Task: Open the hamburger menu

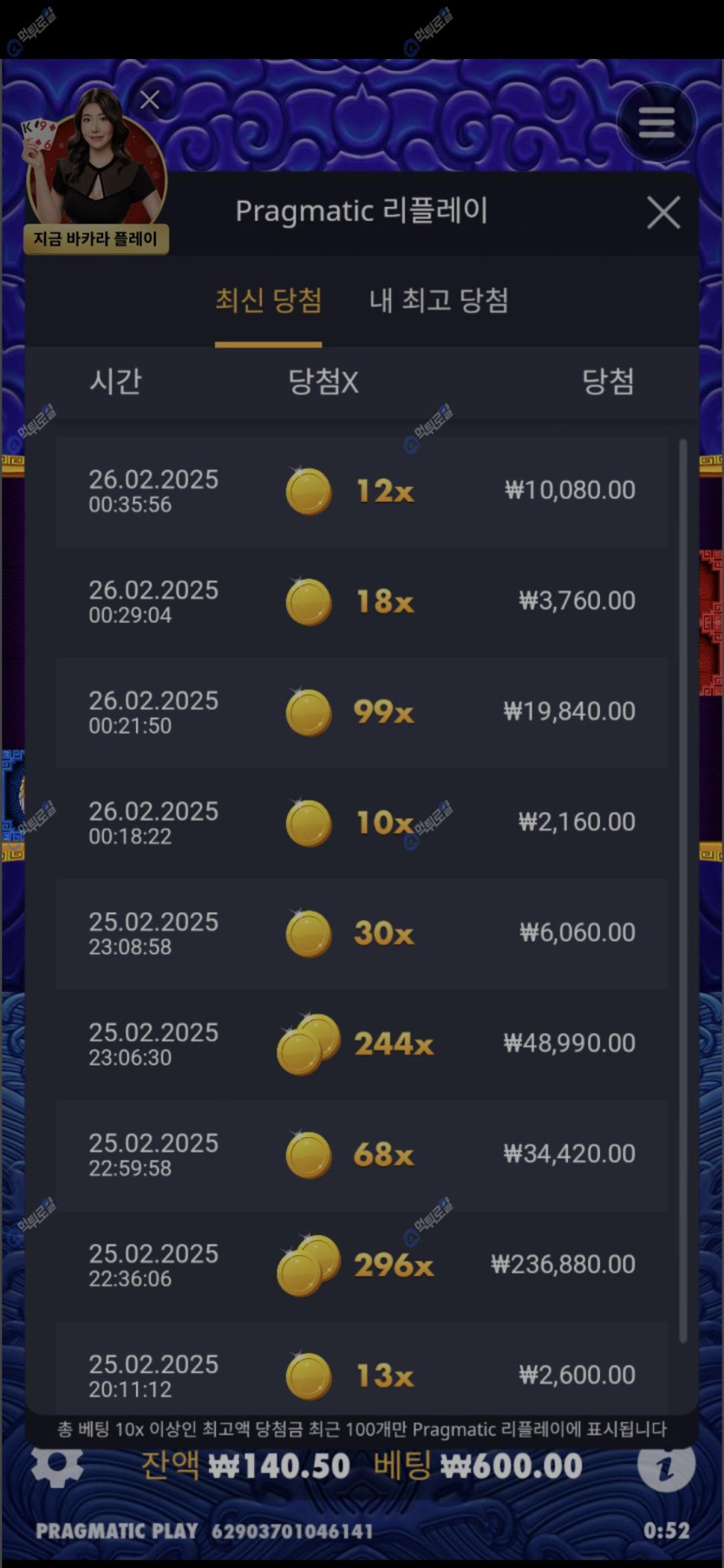Action: coord(656,122)
